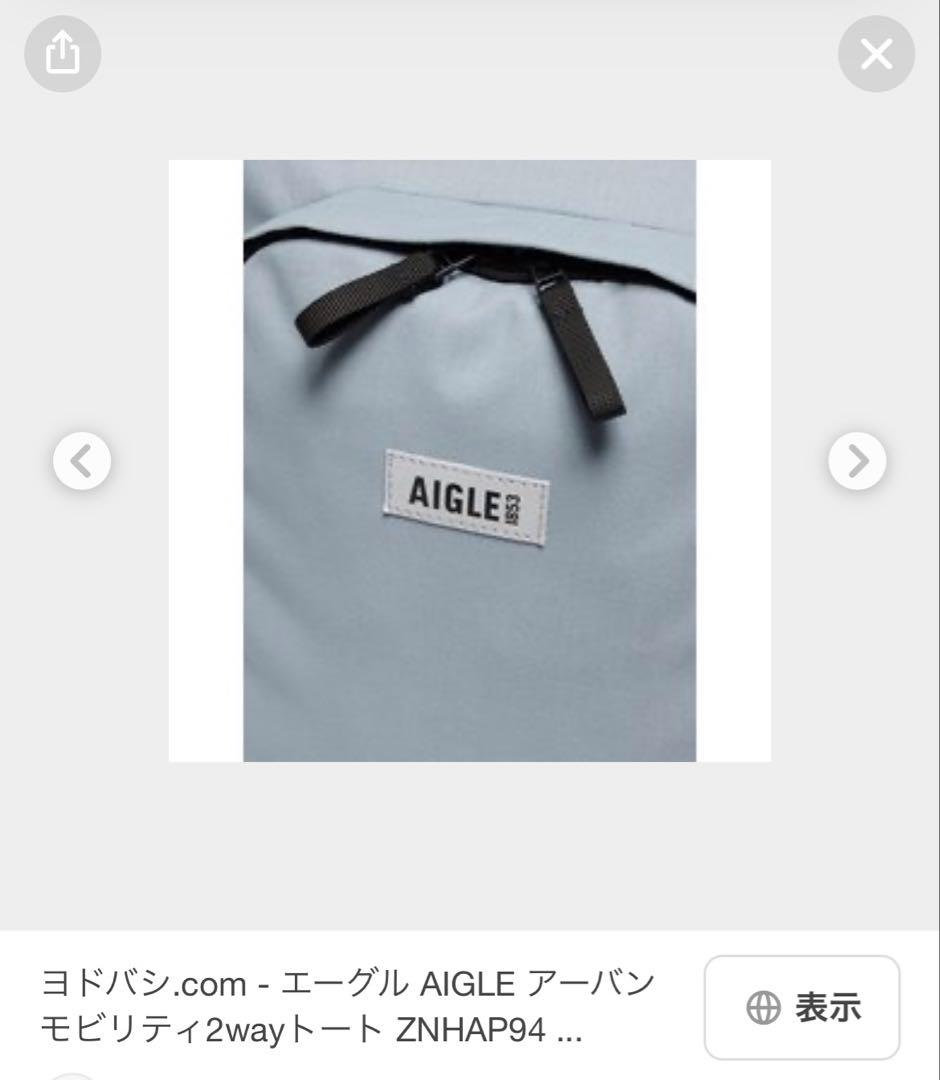The width and height of the screenshot is (940, 1080).
Task: Click the AIGLE 1853 label on the bag
Action: tap(466, 497)
